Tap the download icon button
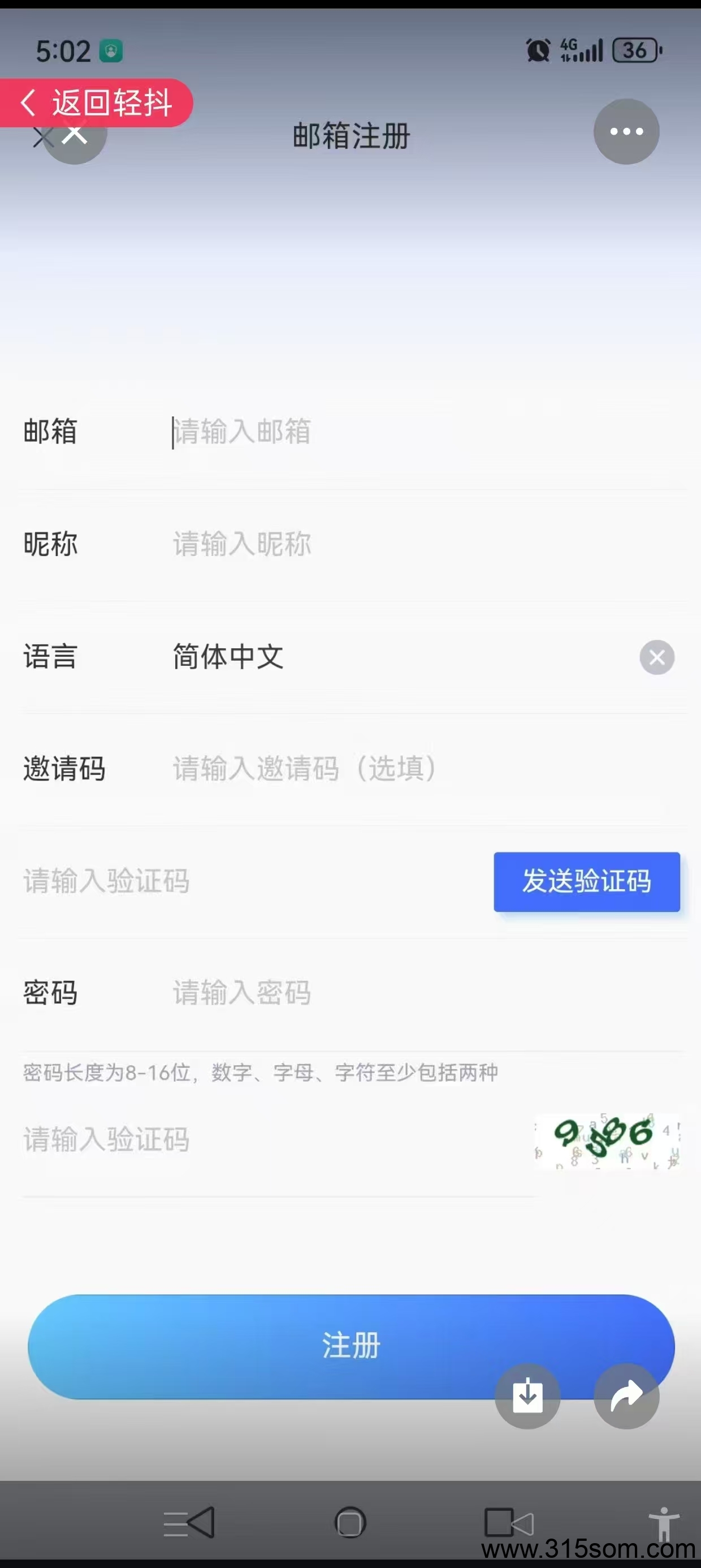Viewport: 701px width, 1568px height. pos(527,1395)
